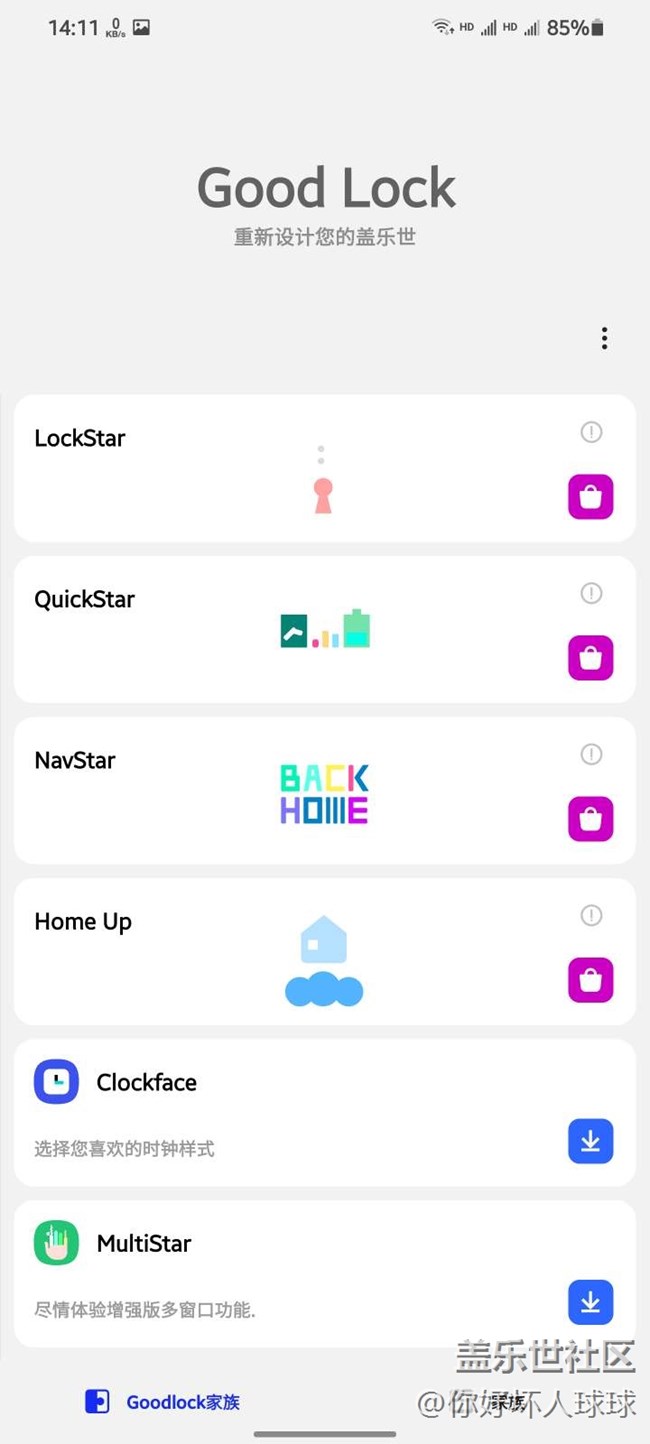Get QuickStar from the store
The image size is (650, 1444).
click(590, 658)
